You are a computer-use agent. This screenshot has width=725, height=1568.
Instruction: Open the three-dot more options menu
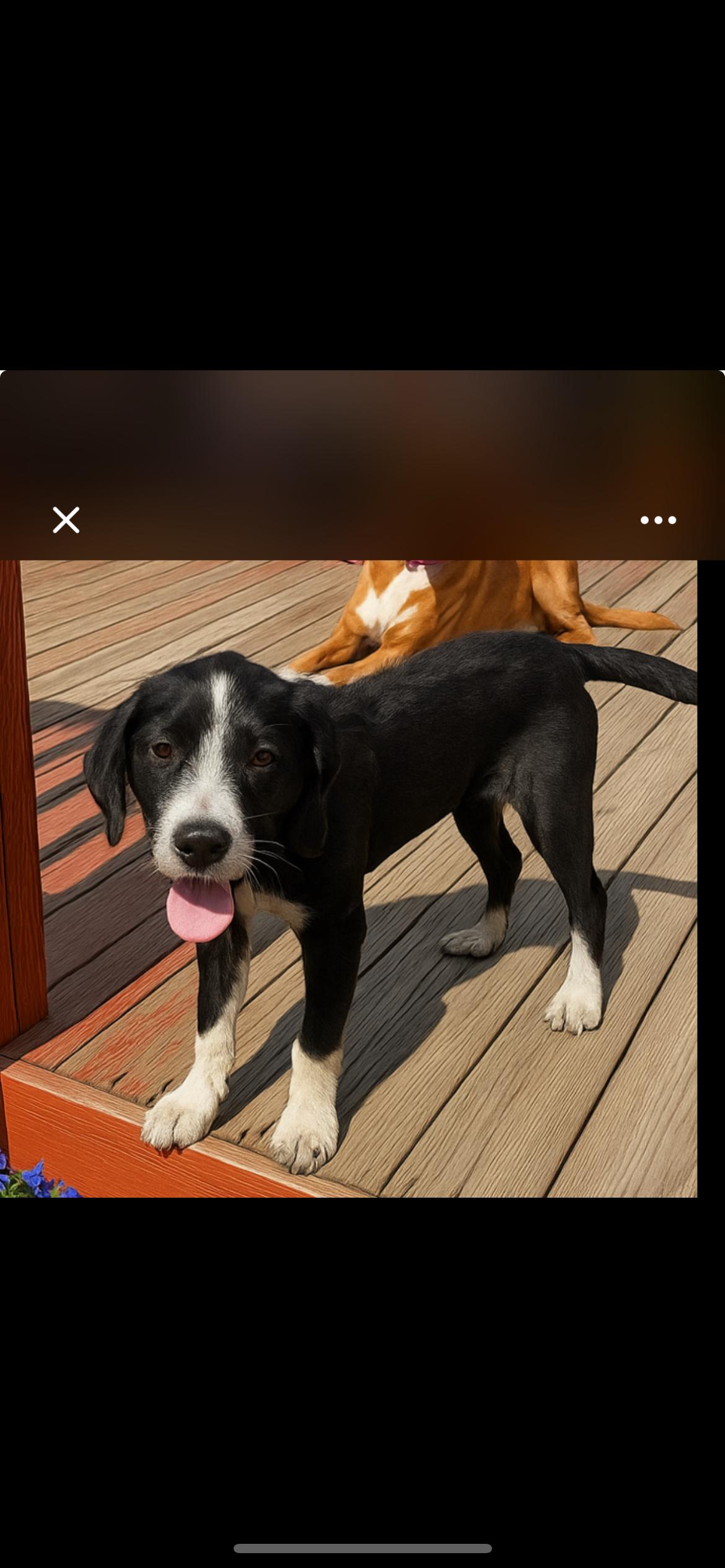click(657, 520)
